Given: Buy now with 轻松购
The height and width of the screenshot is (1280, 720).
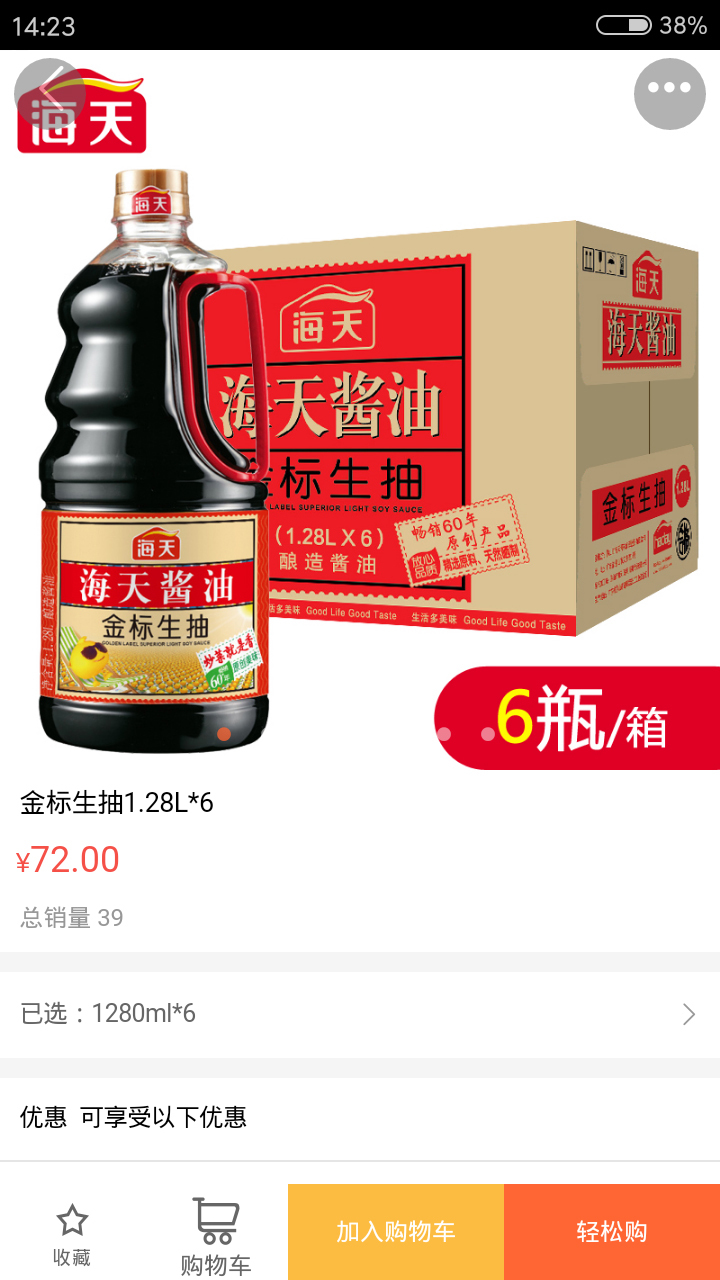Looking at the screenshot, I should [x=612, y=1232].
